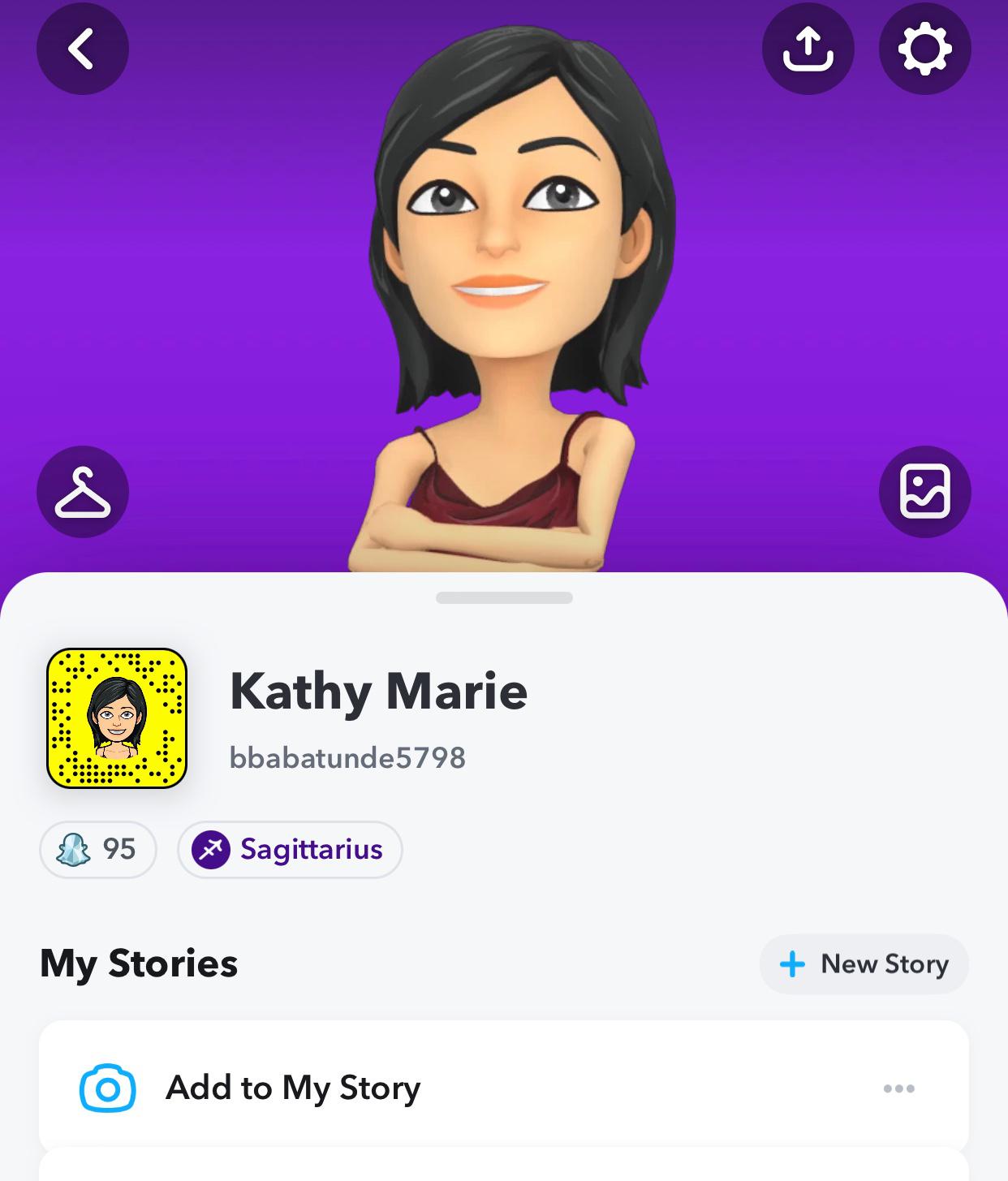This screenshot has height=1181, width=1008.
Task: Create a New Story
Action: [864, 963]
